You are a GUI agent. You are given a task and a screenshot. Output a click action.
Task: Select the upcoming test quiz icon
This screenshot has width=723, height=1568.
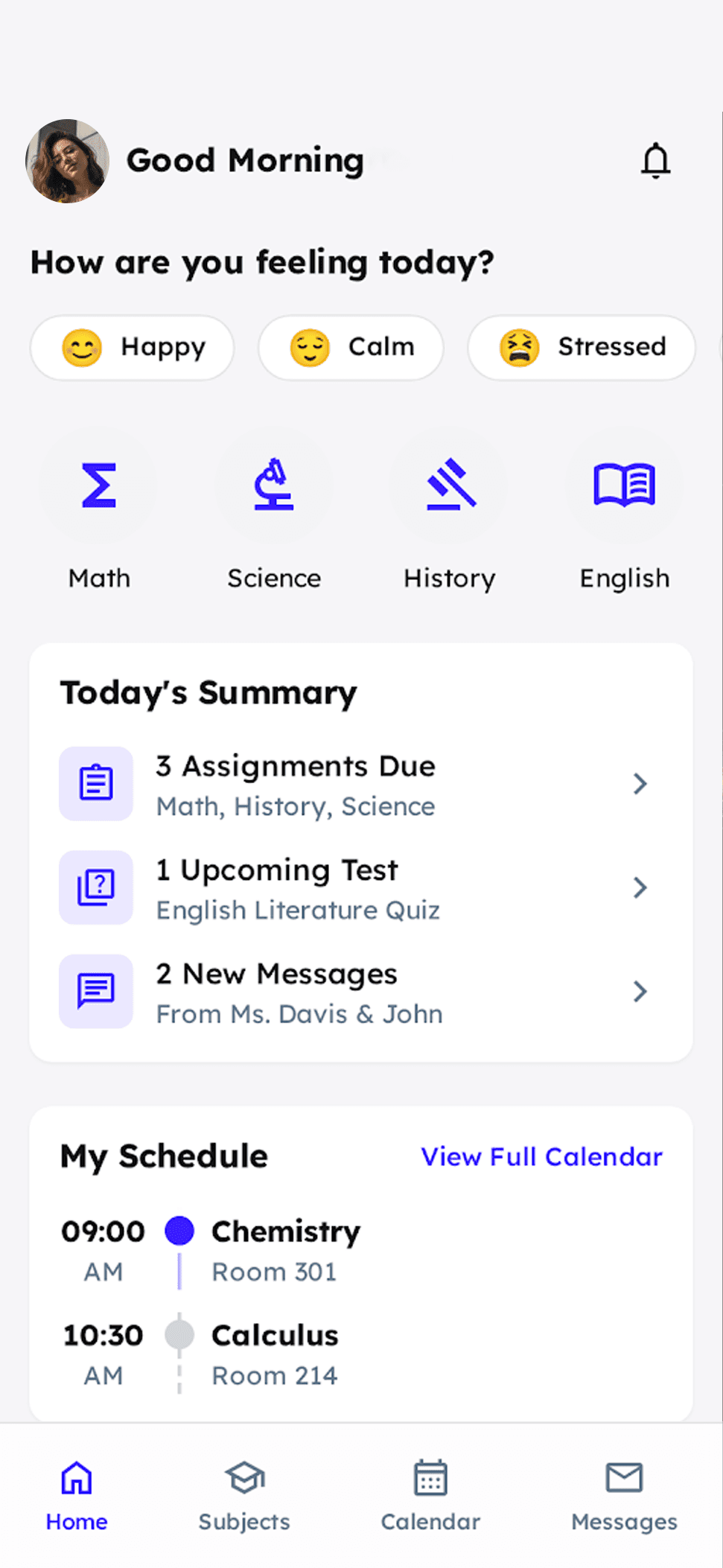pyautogui.click(x=95, y=887)
